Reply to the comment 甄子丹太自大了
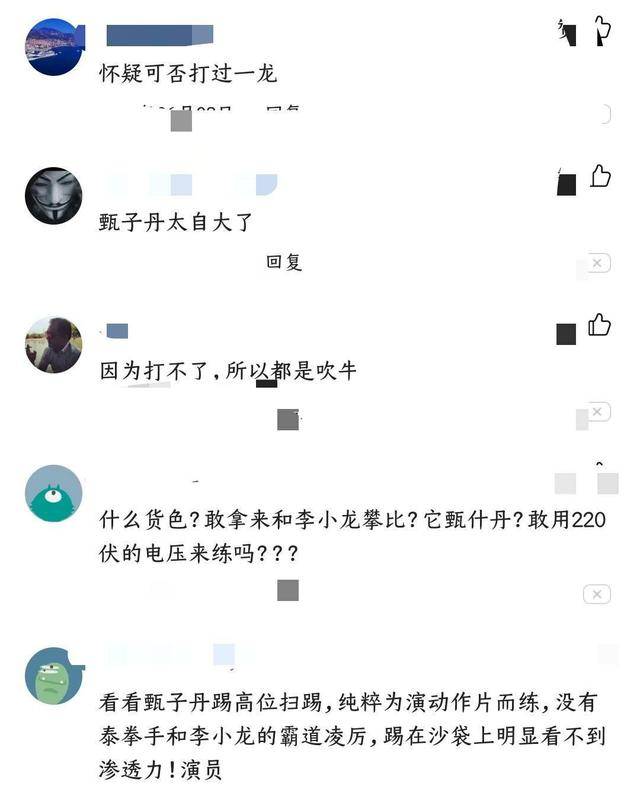 coord(284,262)
